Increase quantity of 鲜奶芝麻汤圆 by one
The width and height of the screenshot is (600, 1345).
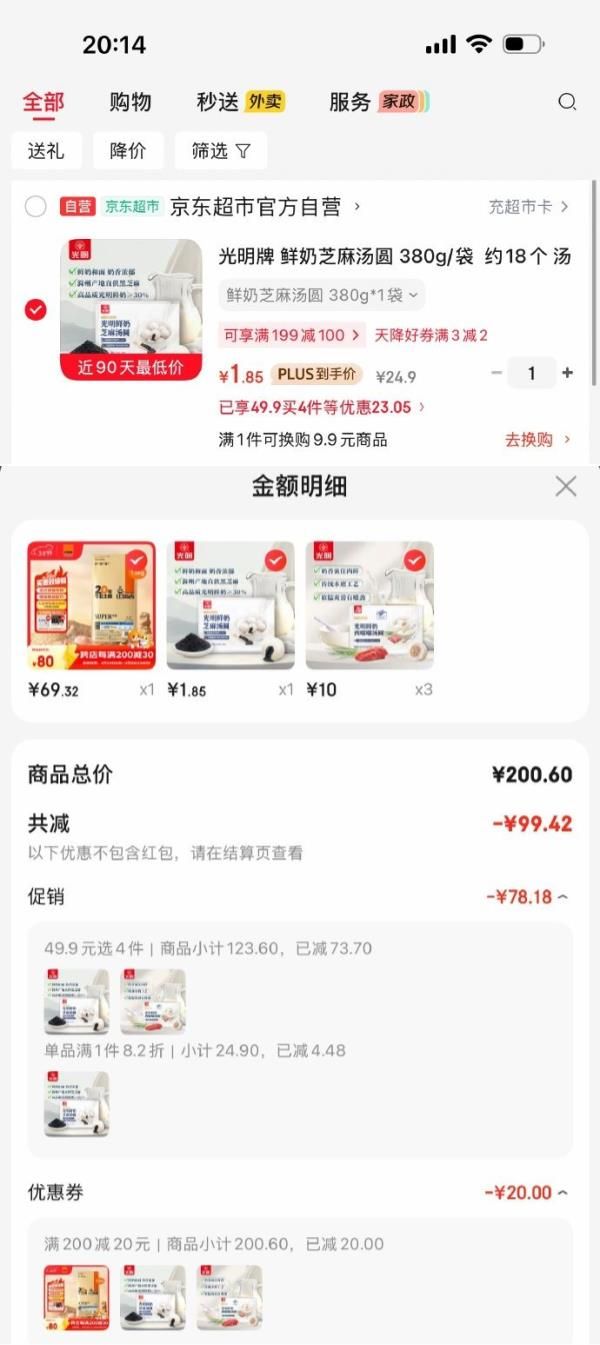pos(568,373)
